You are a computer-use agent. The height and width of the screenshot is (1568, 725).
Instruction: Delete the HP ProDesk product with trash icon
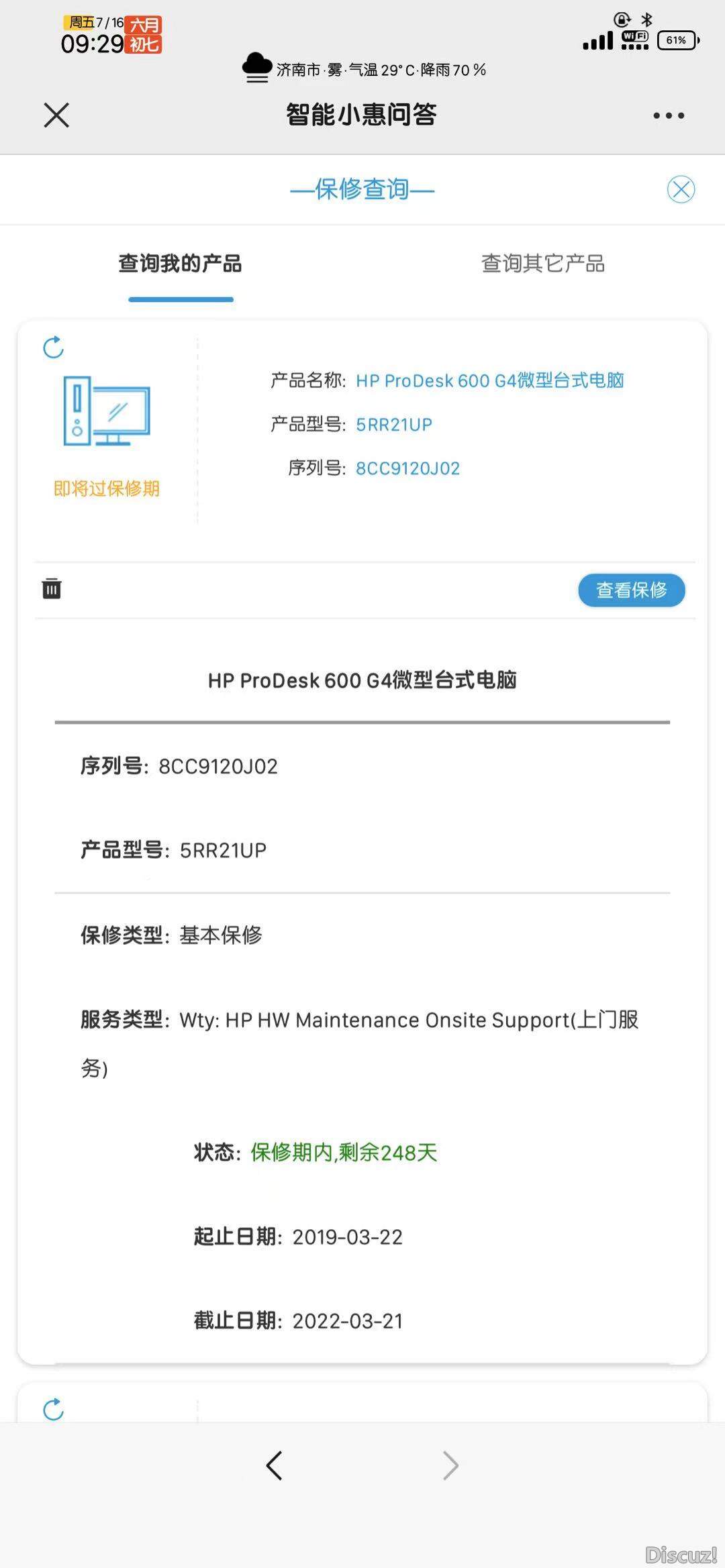pos(52,588)
